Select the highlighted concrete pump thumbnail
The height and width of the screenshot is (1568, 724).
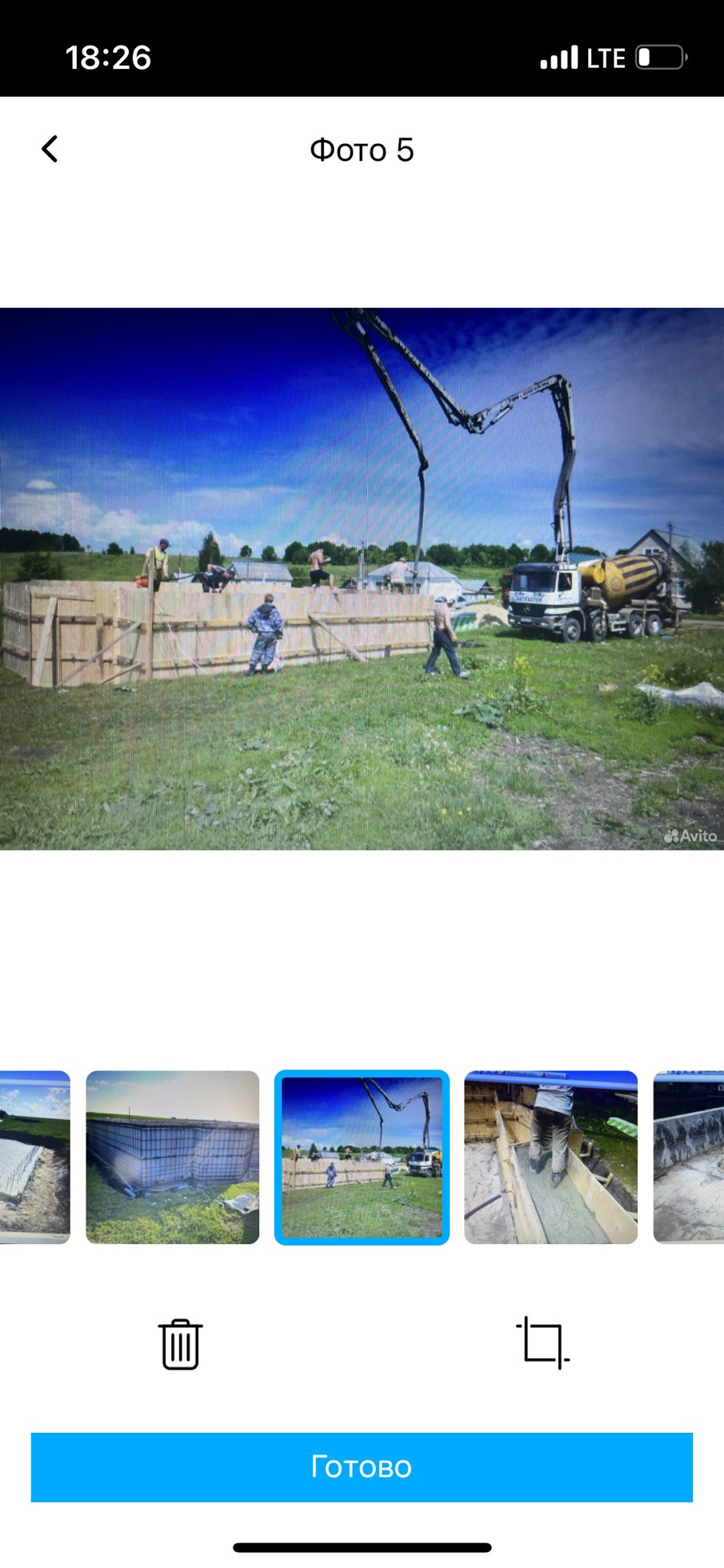(362, 1157)
